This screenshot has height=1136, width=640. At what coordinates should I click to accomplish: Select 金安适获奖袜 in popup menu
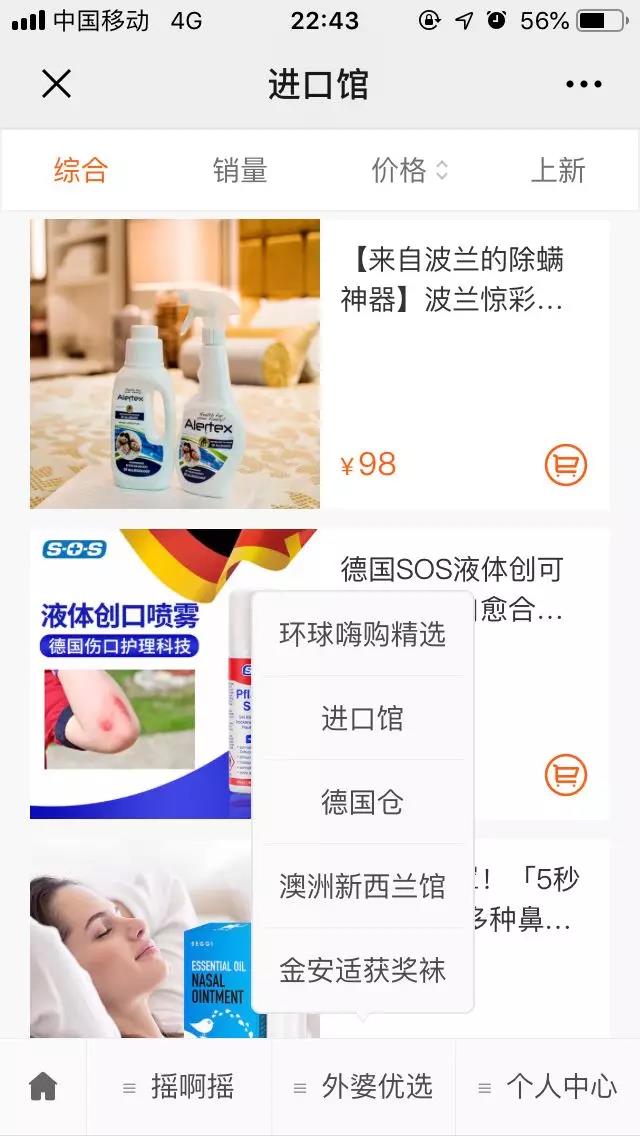[362, 970]
